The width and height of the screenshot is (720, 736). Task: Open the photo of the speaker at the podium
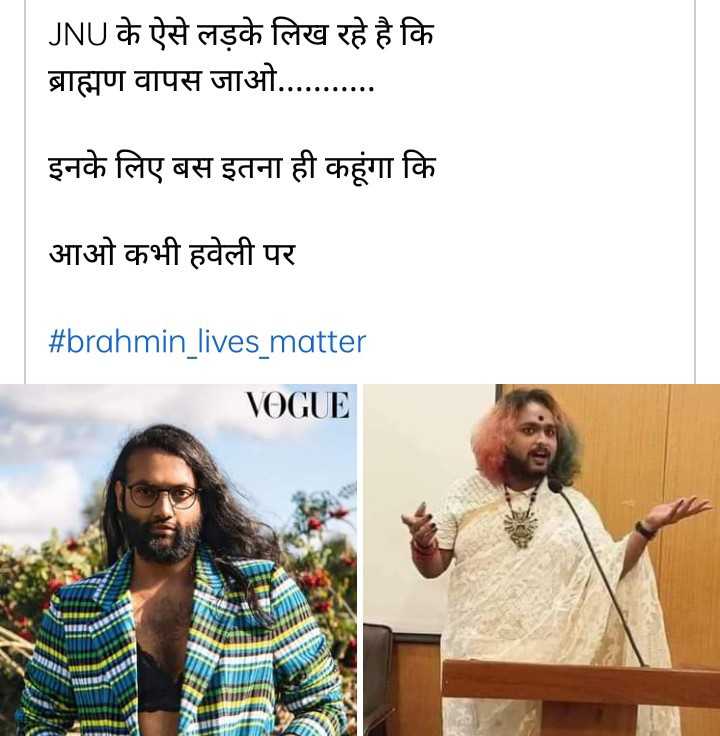pyautogui.click(x=541, y=560)
